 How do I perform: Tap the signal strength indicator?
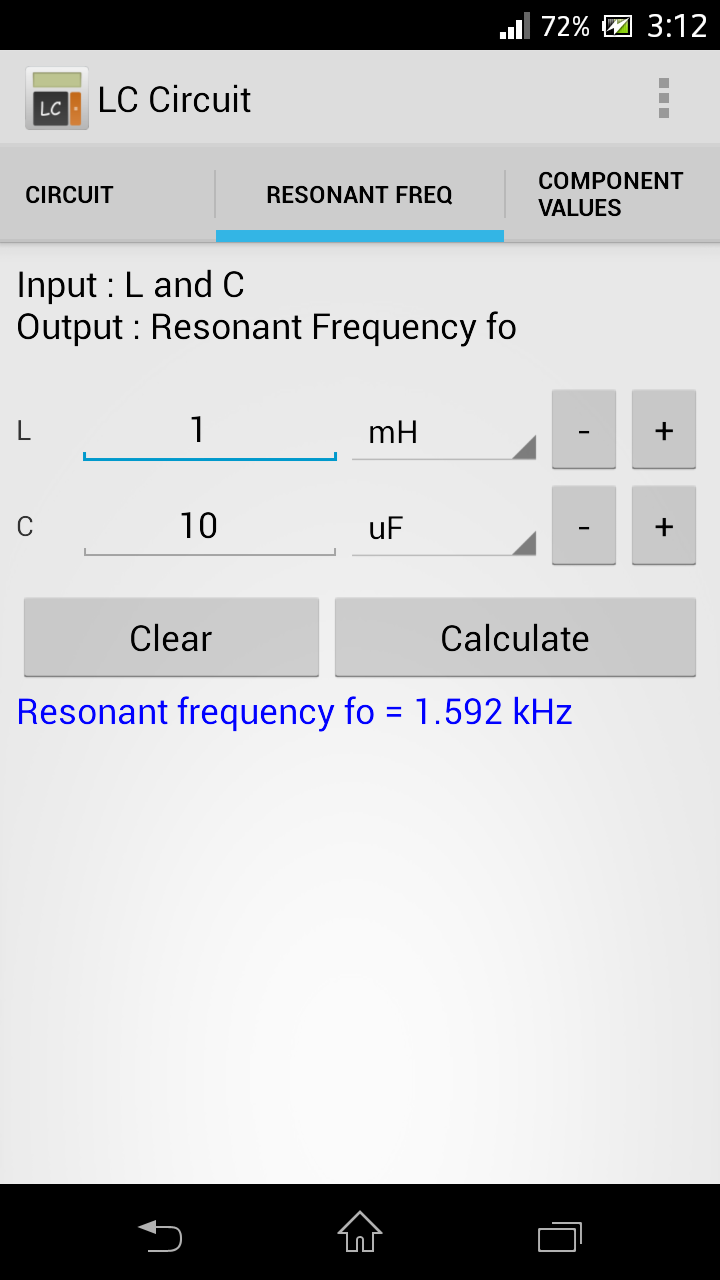[511, 27]
